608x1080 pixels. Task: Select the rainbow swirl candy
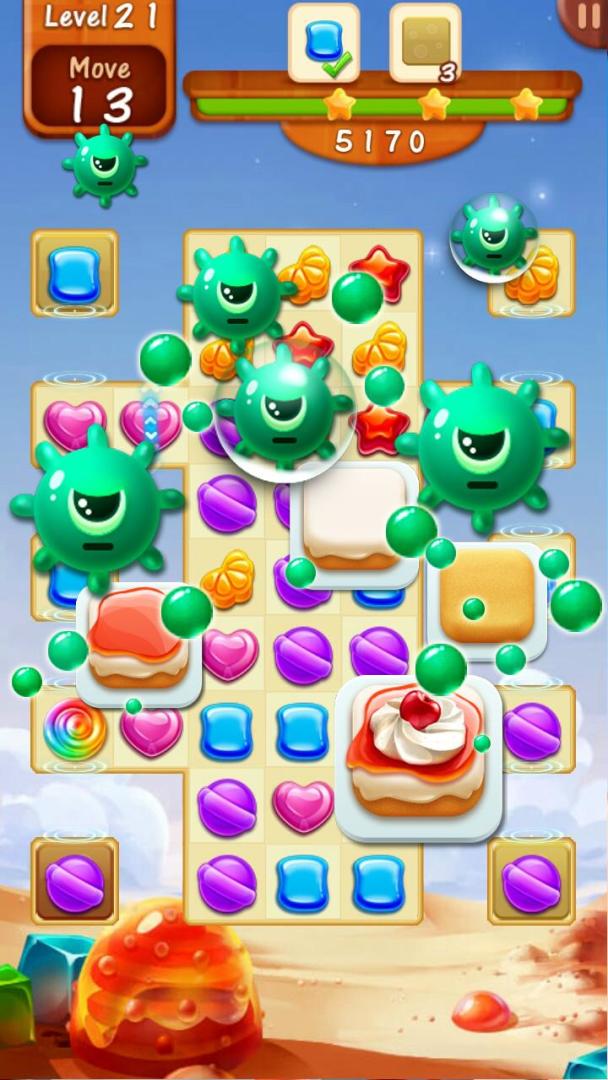tap(75, 730)
